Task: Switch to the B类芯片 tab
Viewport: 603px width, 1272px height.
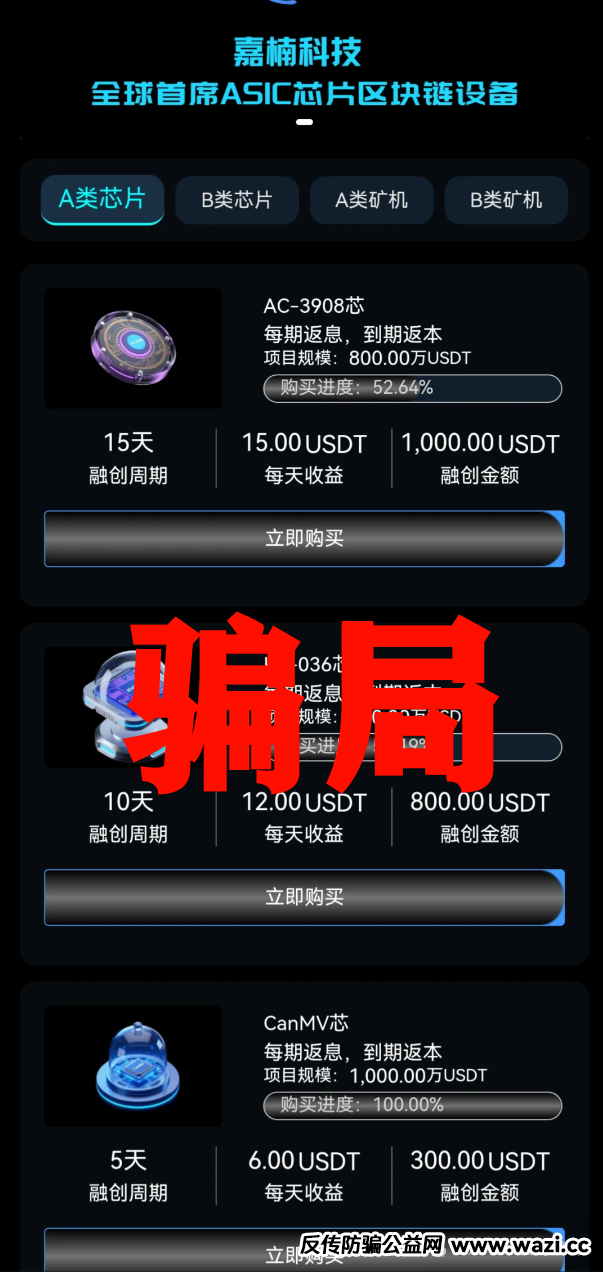Action: tap(237, 200)
